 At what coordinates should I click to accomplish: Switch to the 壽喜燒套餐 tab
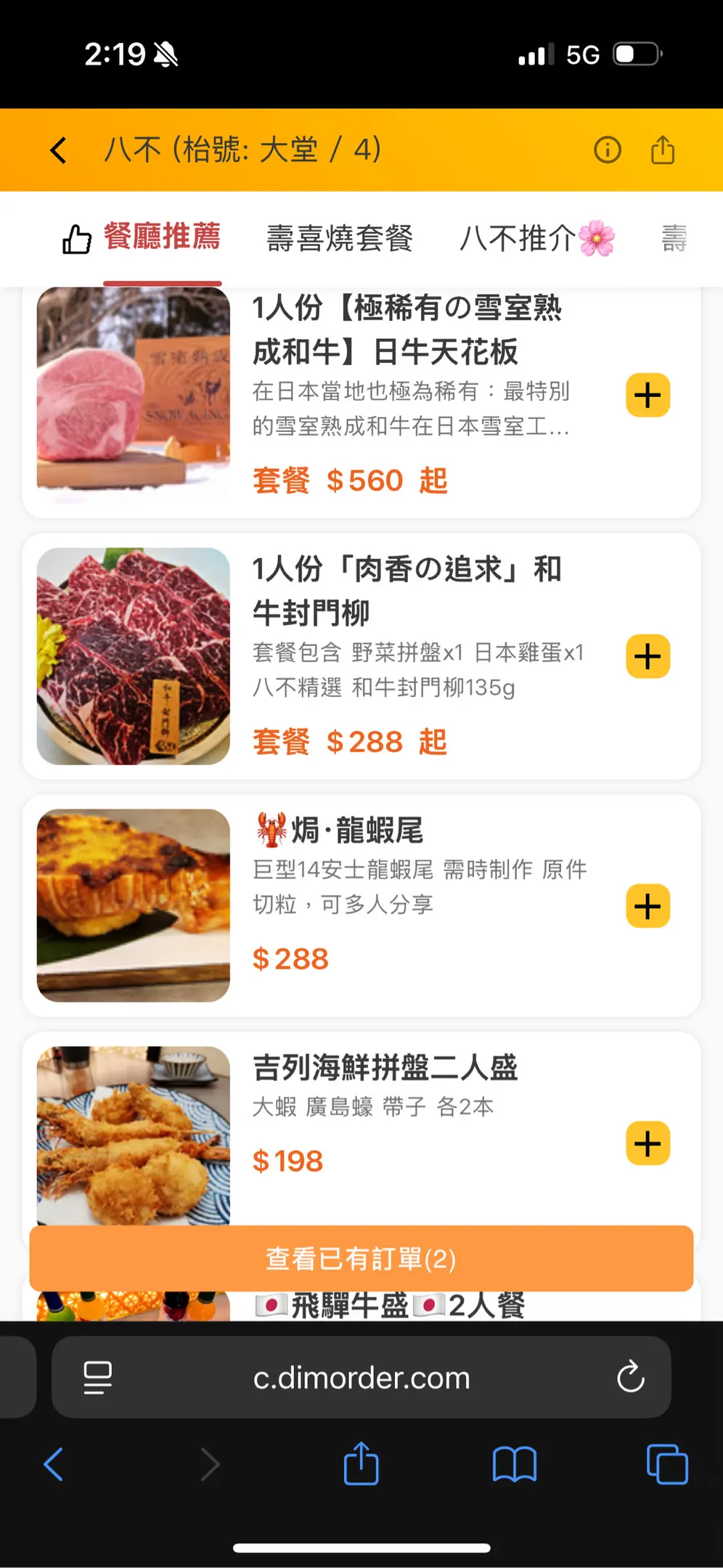click(340, 238)
